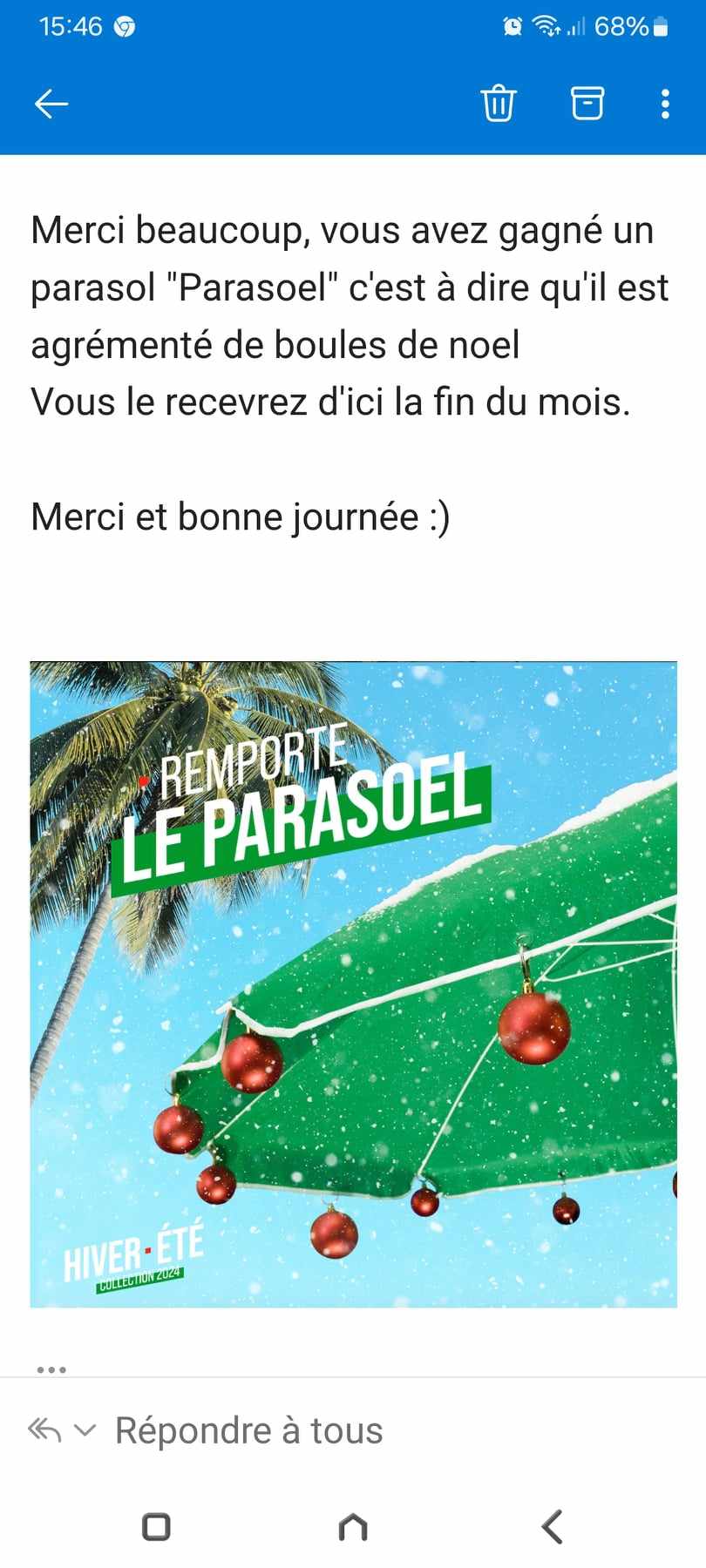Expand the quoted text ellipsis
The width and height of the screenshot is (706, 1568).
(51, 1370)
